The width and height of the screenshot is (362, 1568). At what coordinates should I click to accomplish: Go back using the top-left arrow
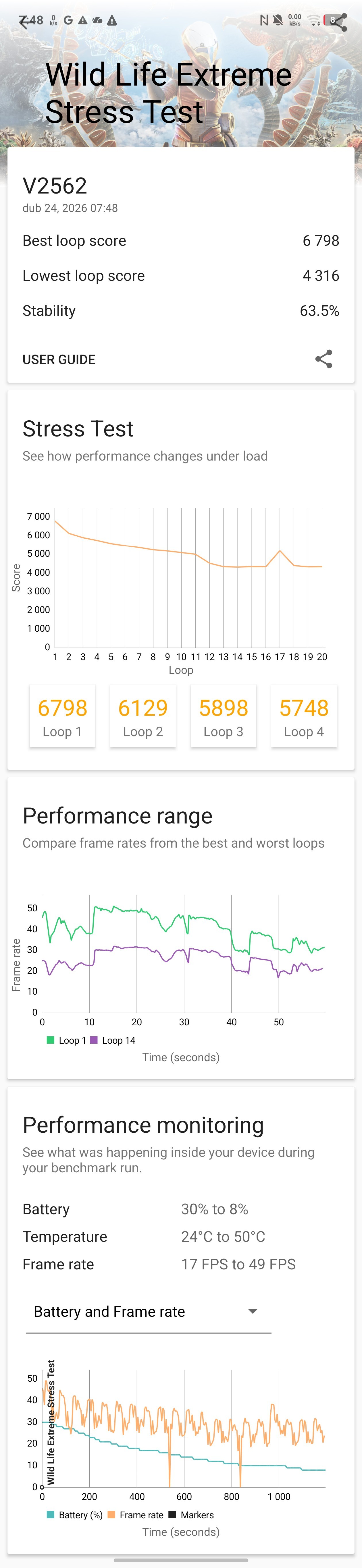coord(24,22)
